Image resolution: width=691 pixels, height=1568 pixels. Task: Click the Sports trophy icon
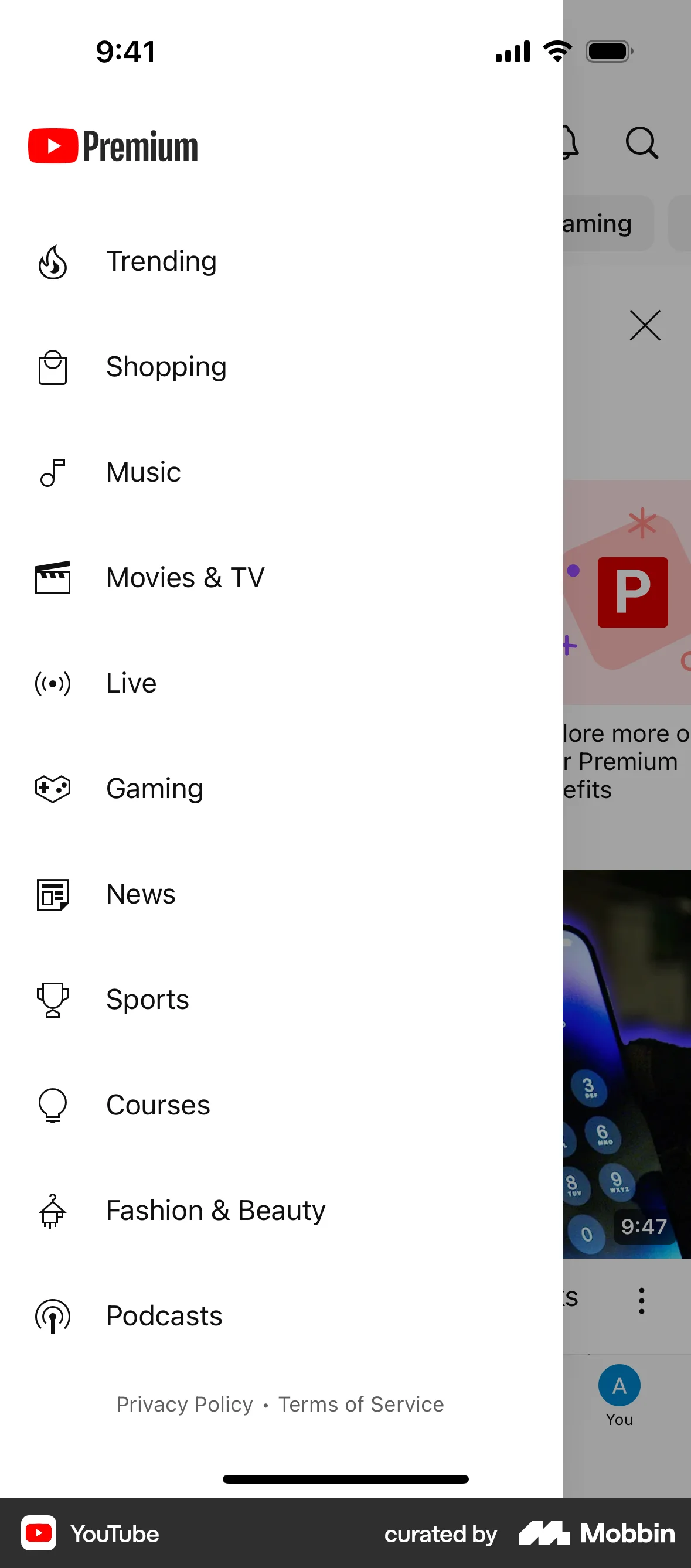53,1000
